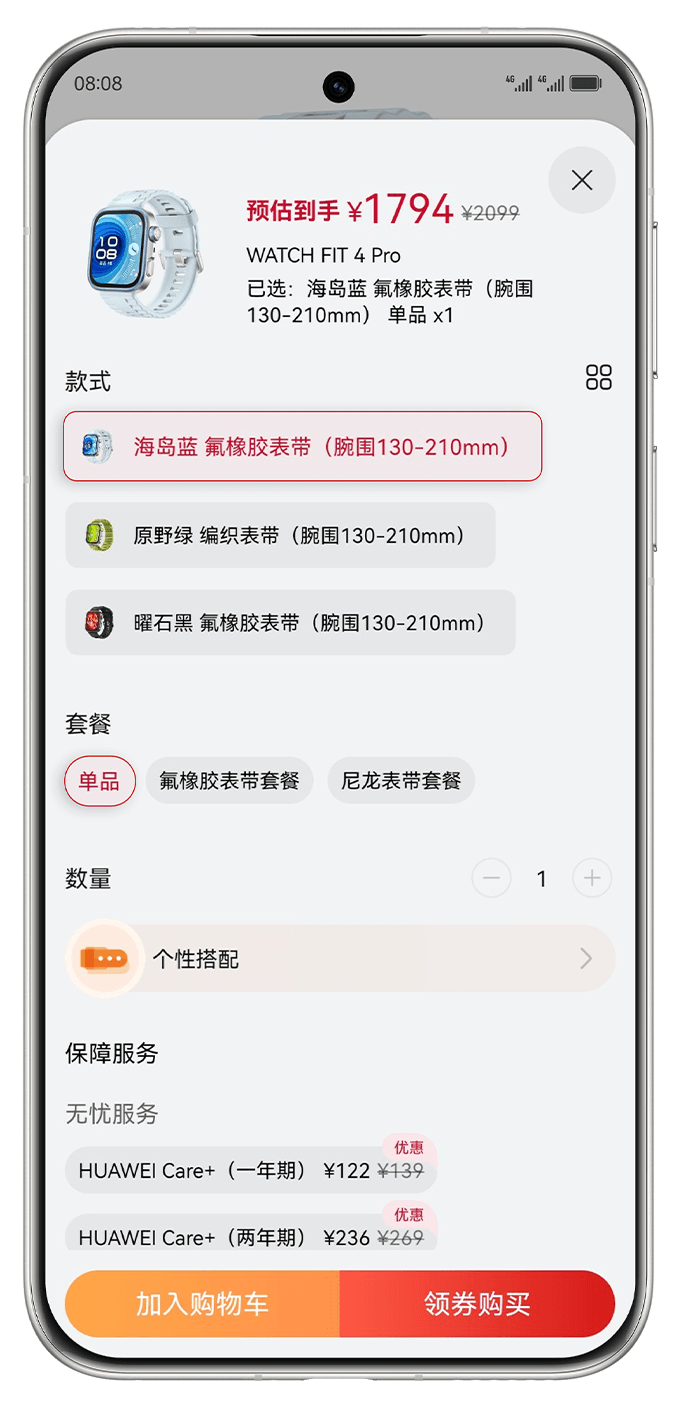The width and height of the screenshot is (680, 1407).
Task: Select 海岛蓝 氟橡胶表带 style
Action: (302, 446)
